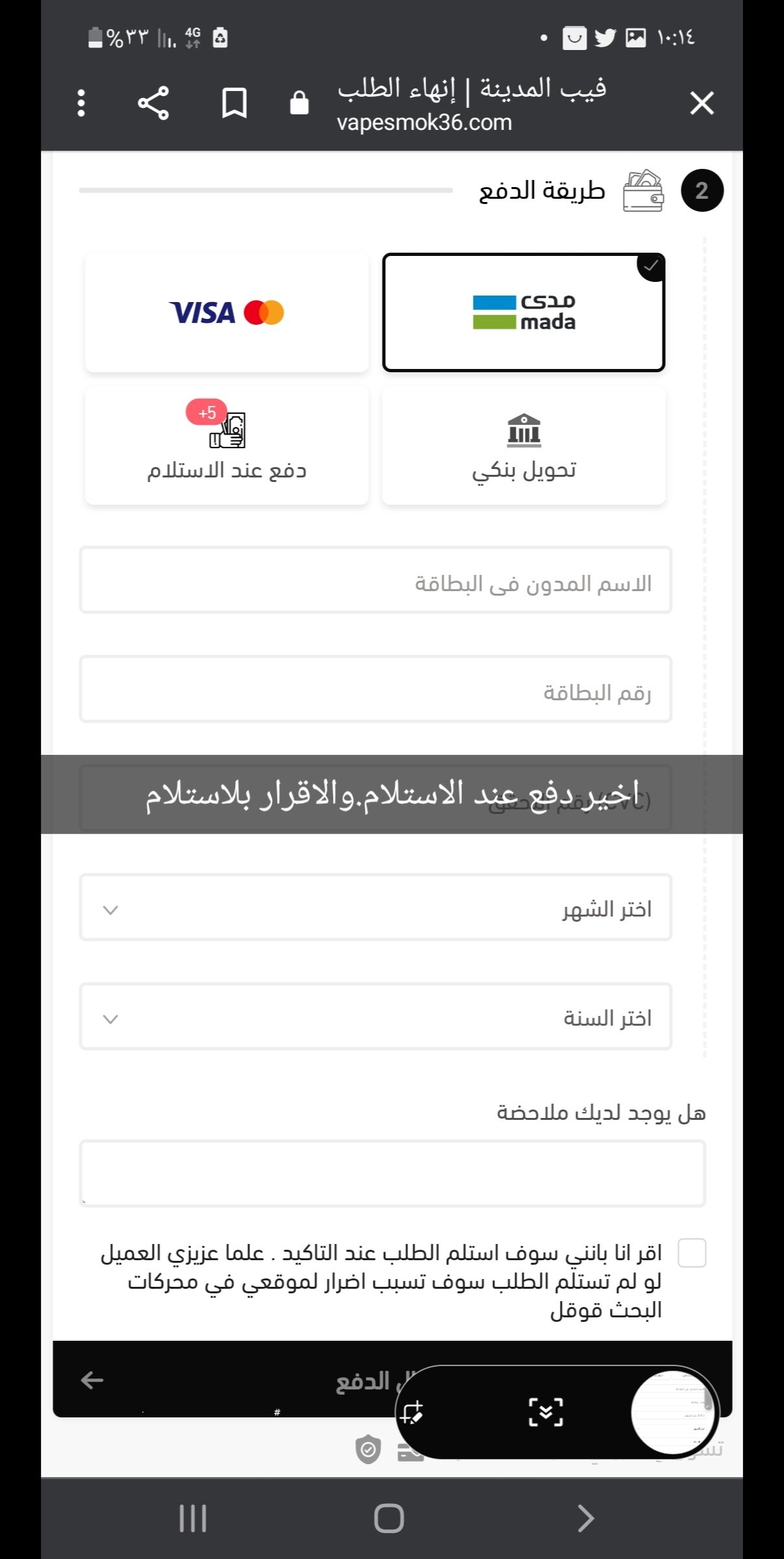Choose cash on delivery (دفع عند الاستلام)
784x1559 pixels.
[227, 446]
